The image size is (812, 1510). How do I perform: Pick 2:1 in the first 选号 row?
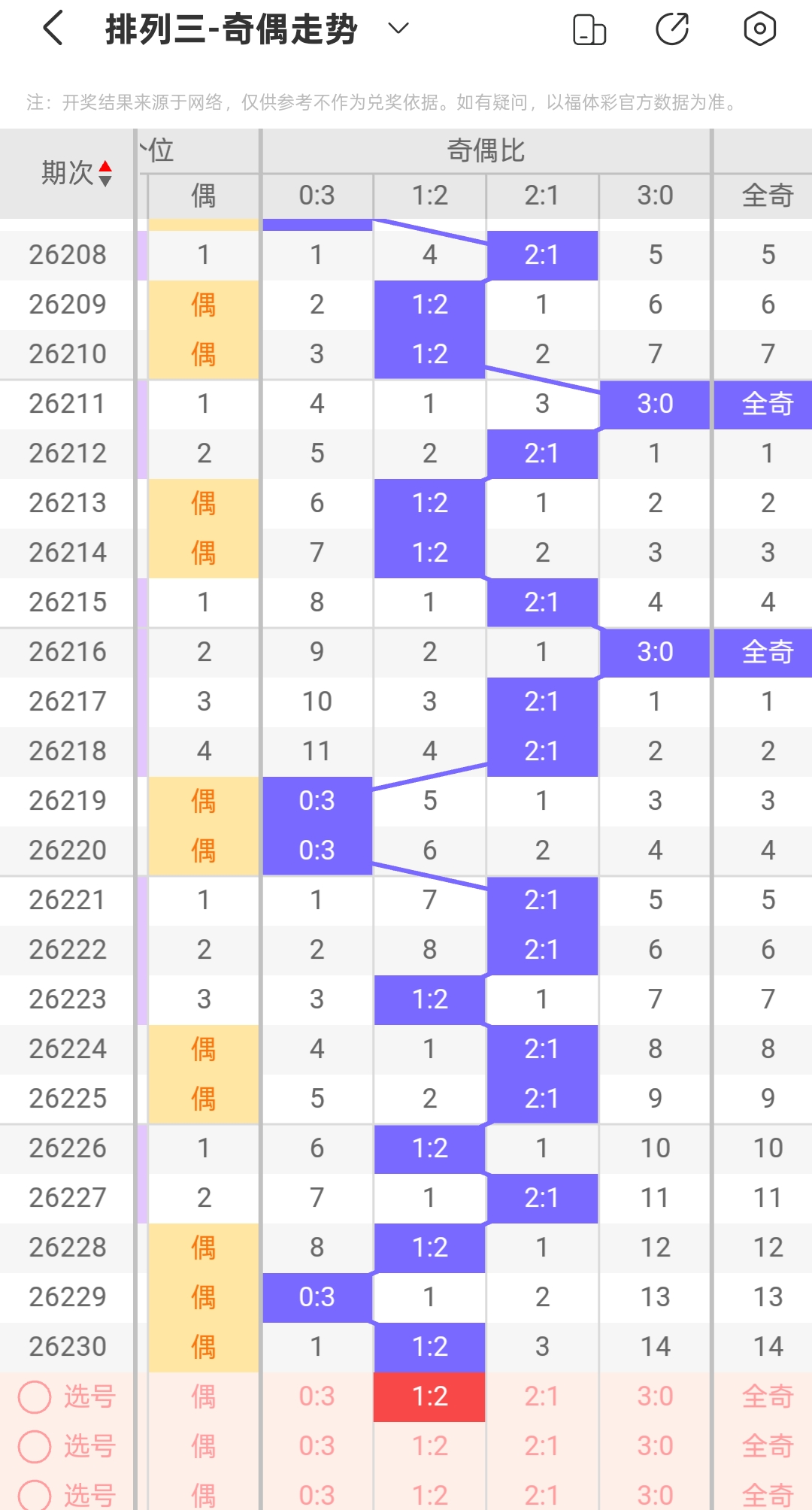tap(542, 1396)
